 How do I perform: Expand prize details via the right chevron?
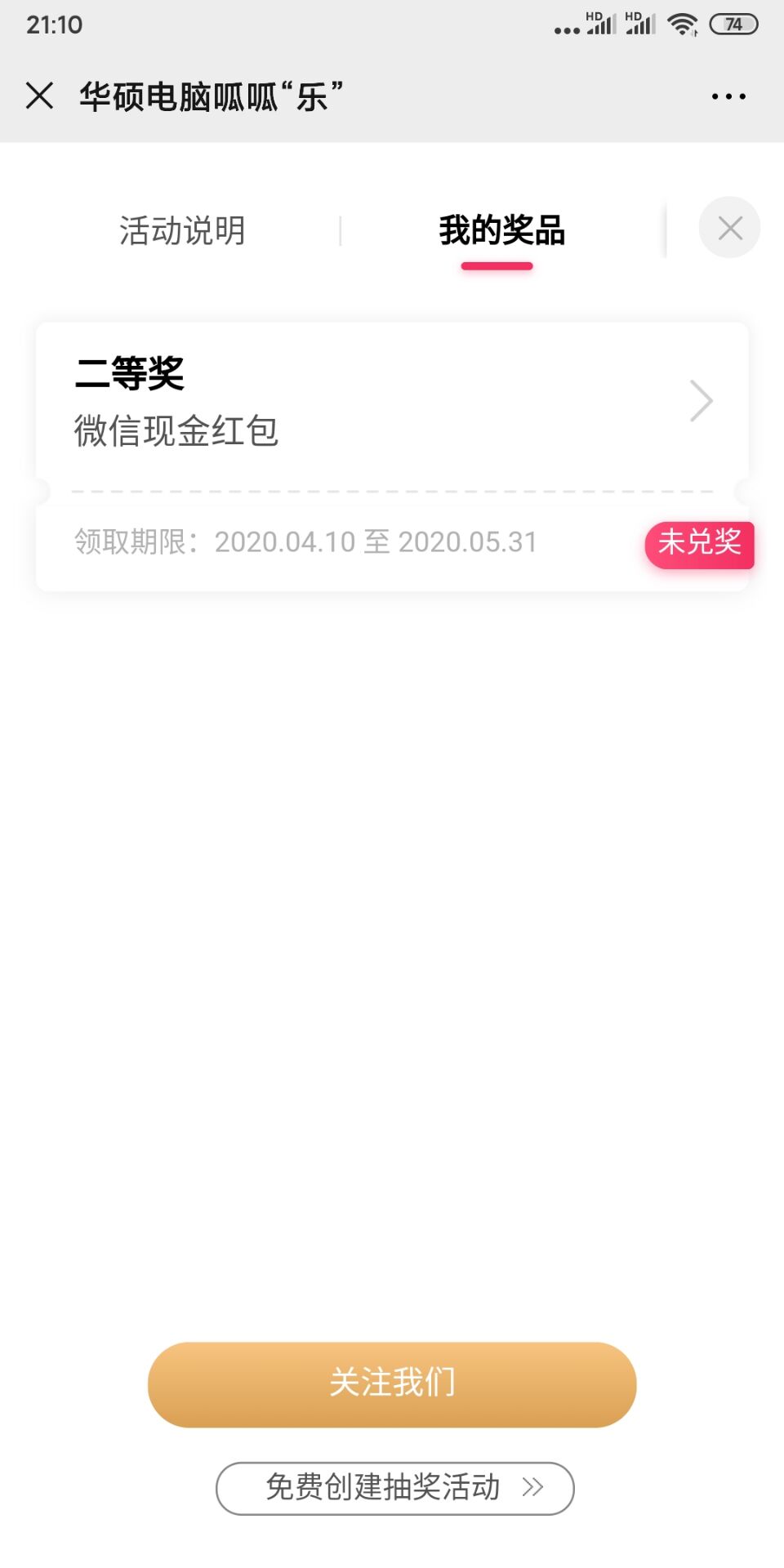coord(701,401)
